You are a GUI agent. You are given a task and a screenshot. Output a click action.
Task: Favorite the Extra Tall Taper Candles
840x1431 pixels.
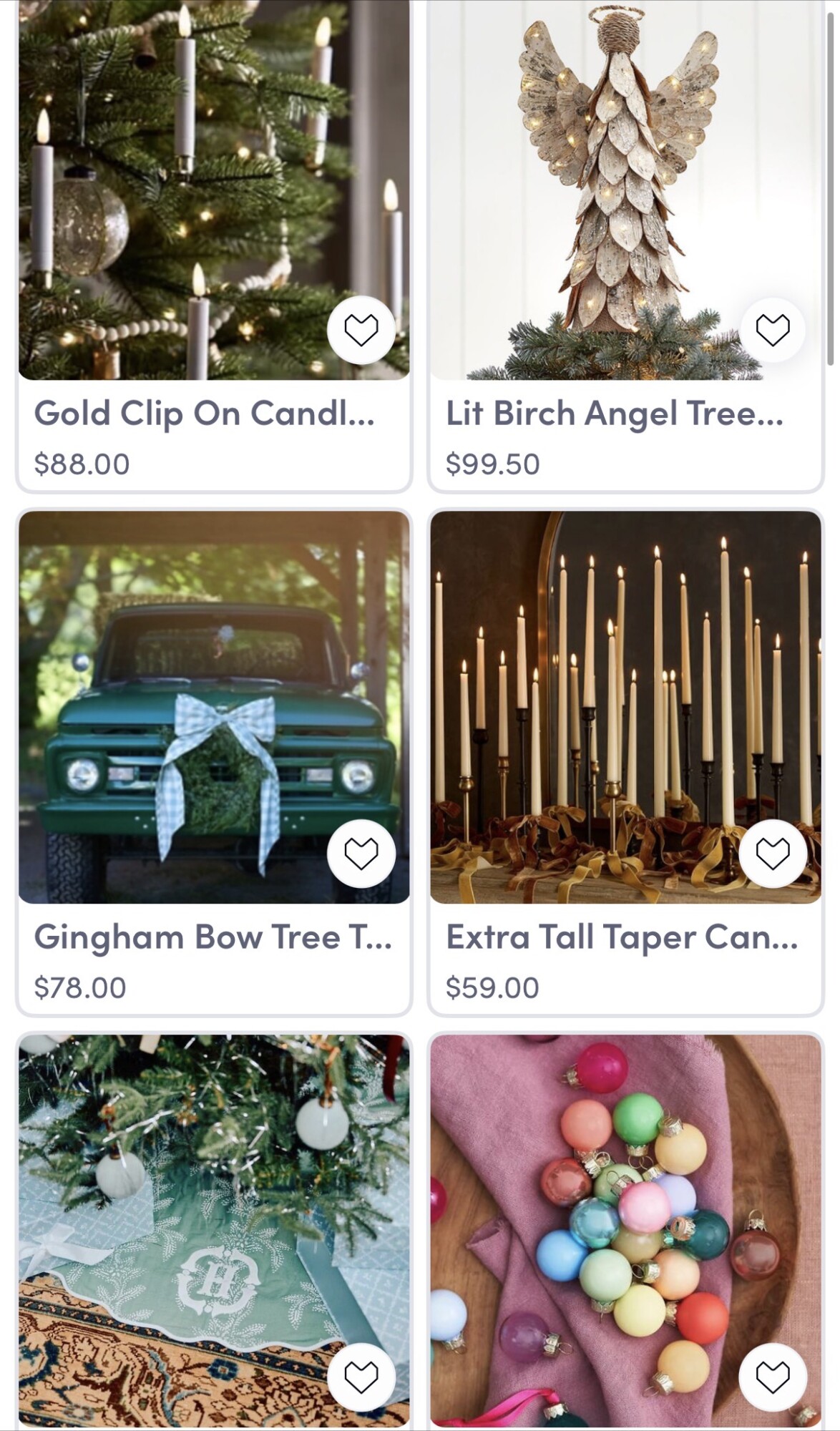(772, 853)
